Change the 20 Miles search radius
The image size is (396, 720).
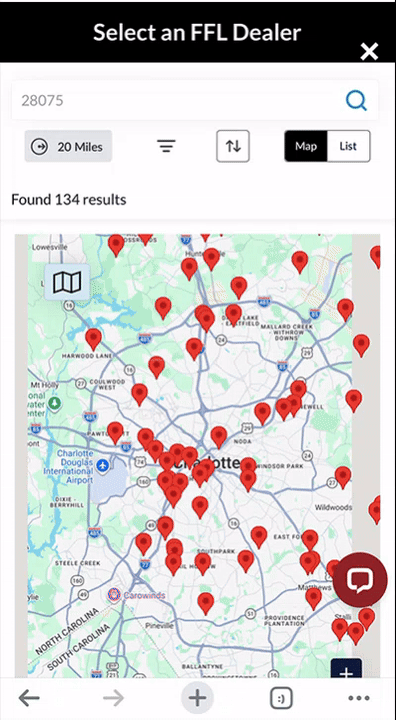click(x=68, y=146)
